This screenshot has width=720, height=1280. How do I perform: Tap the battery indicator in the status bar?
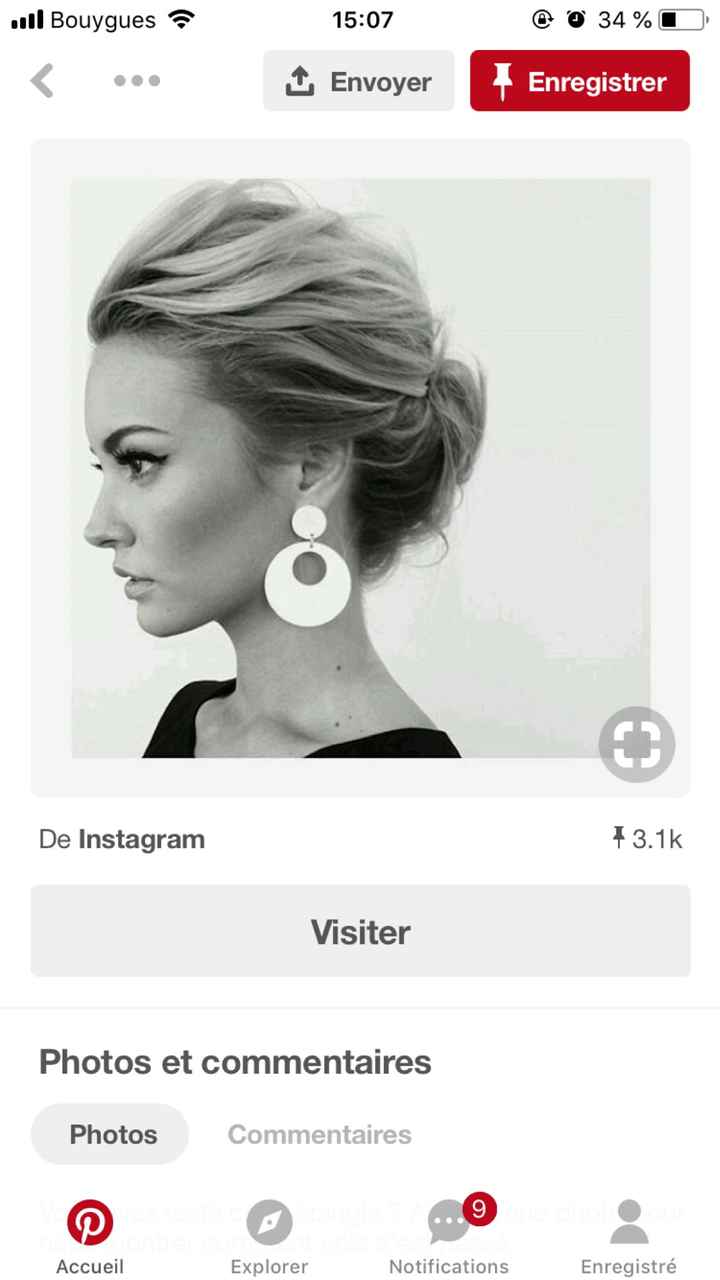tap(681, 18)
